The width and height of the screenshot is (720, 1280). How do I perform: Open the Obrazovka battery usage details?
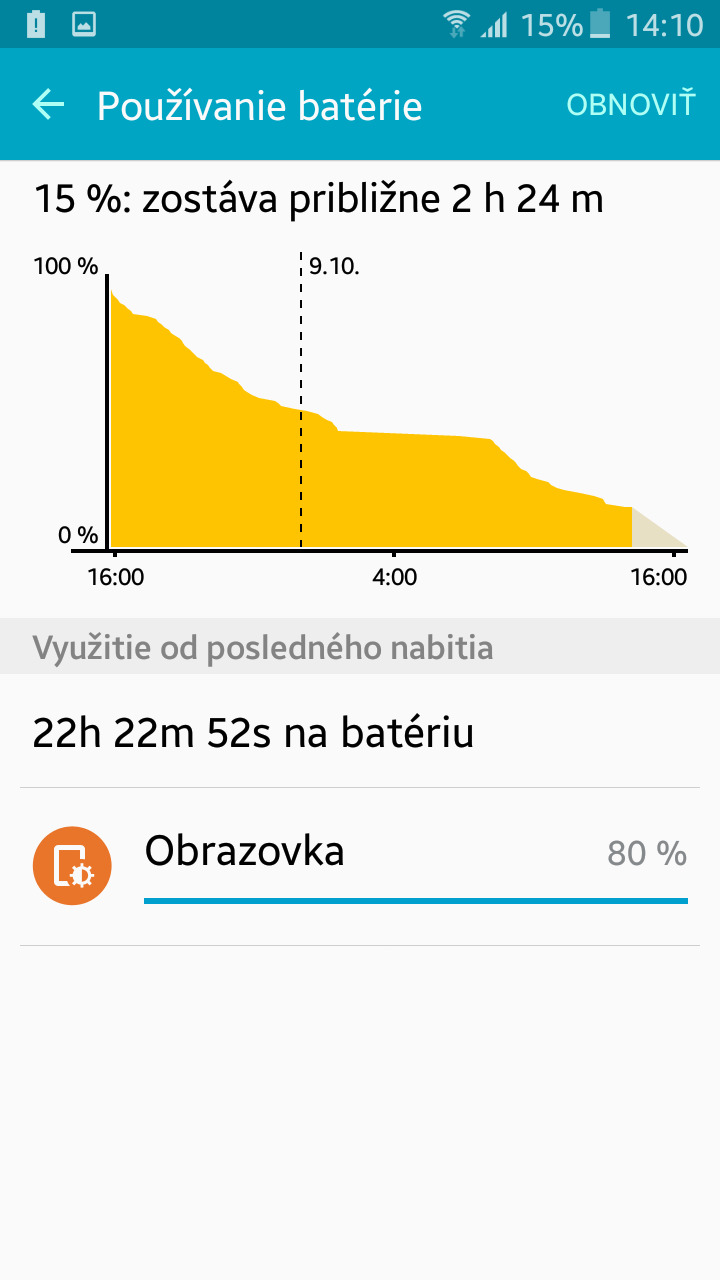360,866
